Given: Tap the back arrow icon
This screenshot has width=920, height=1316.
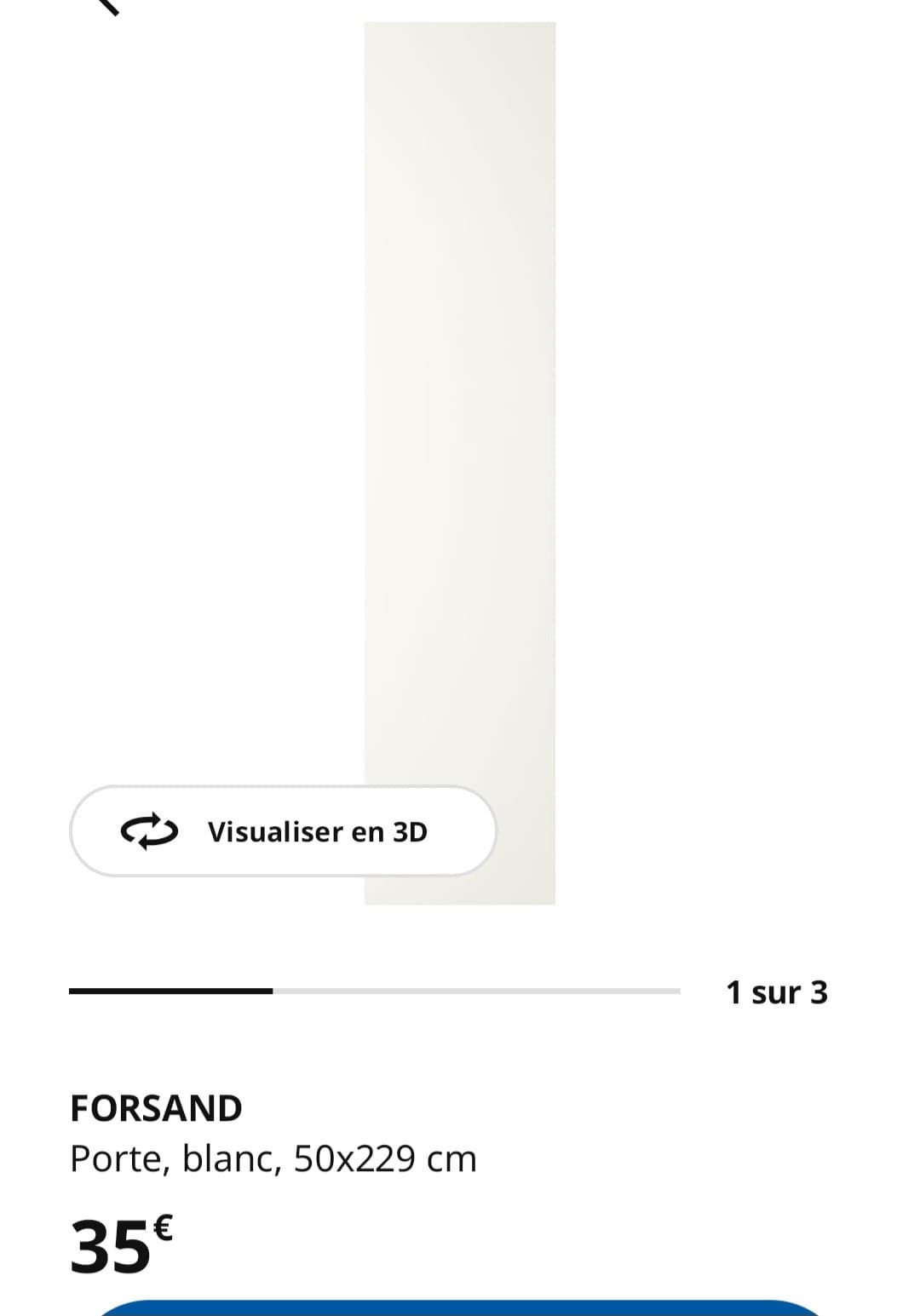Looking at the screenshot, I should [x=109, y=7].
